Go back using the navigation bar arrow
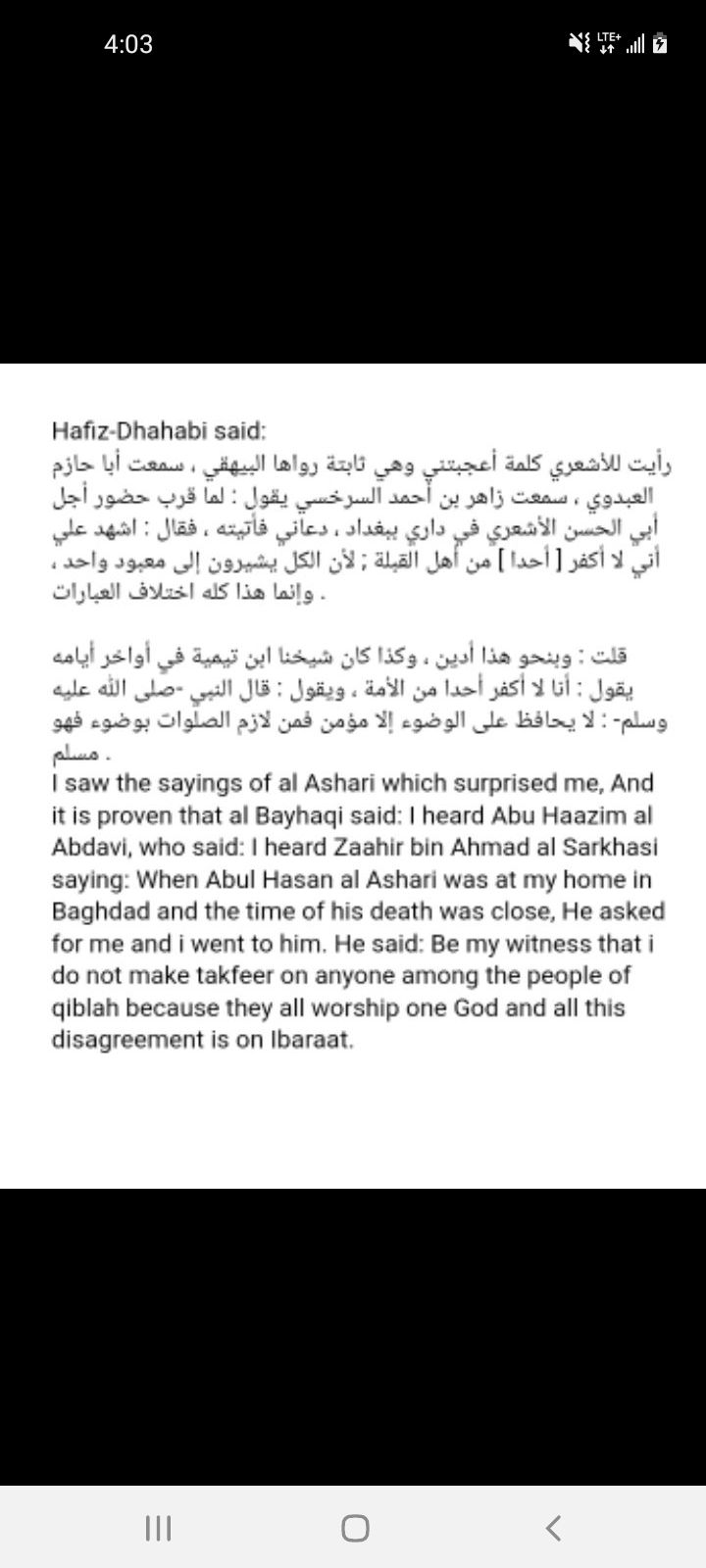 coord(553,1528)
